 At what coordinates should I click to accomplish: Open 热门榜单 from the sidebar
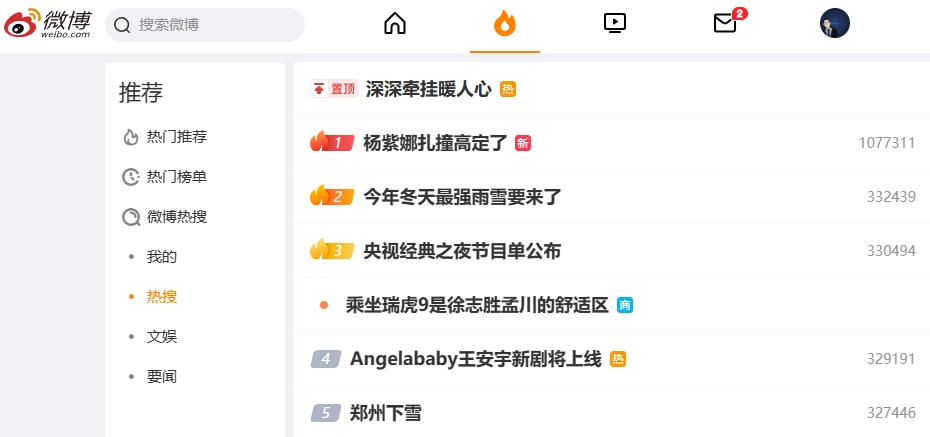coord(176,177)
